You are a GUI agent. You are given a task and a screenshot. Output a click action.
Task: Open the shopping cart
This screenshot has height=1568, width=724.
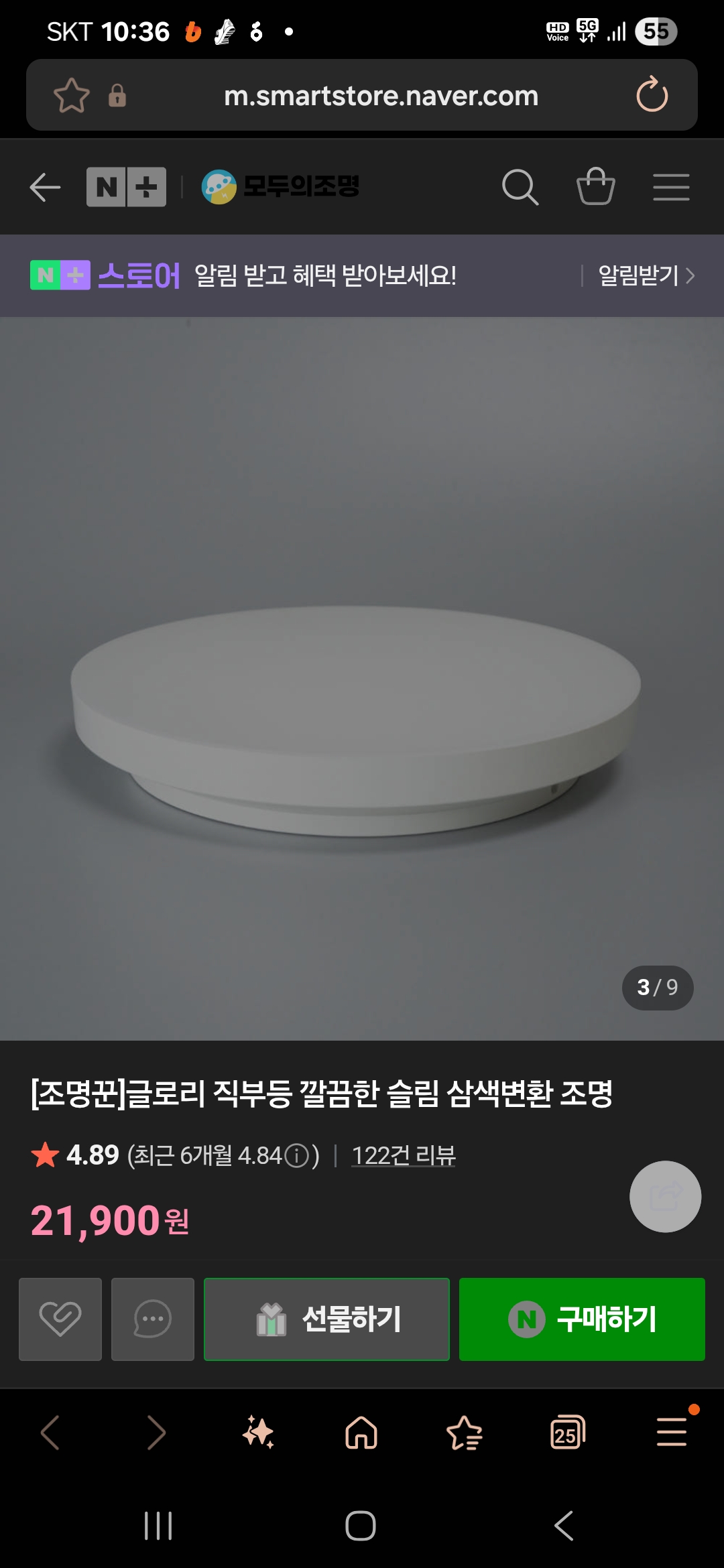(x=595, y=187)
